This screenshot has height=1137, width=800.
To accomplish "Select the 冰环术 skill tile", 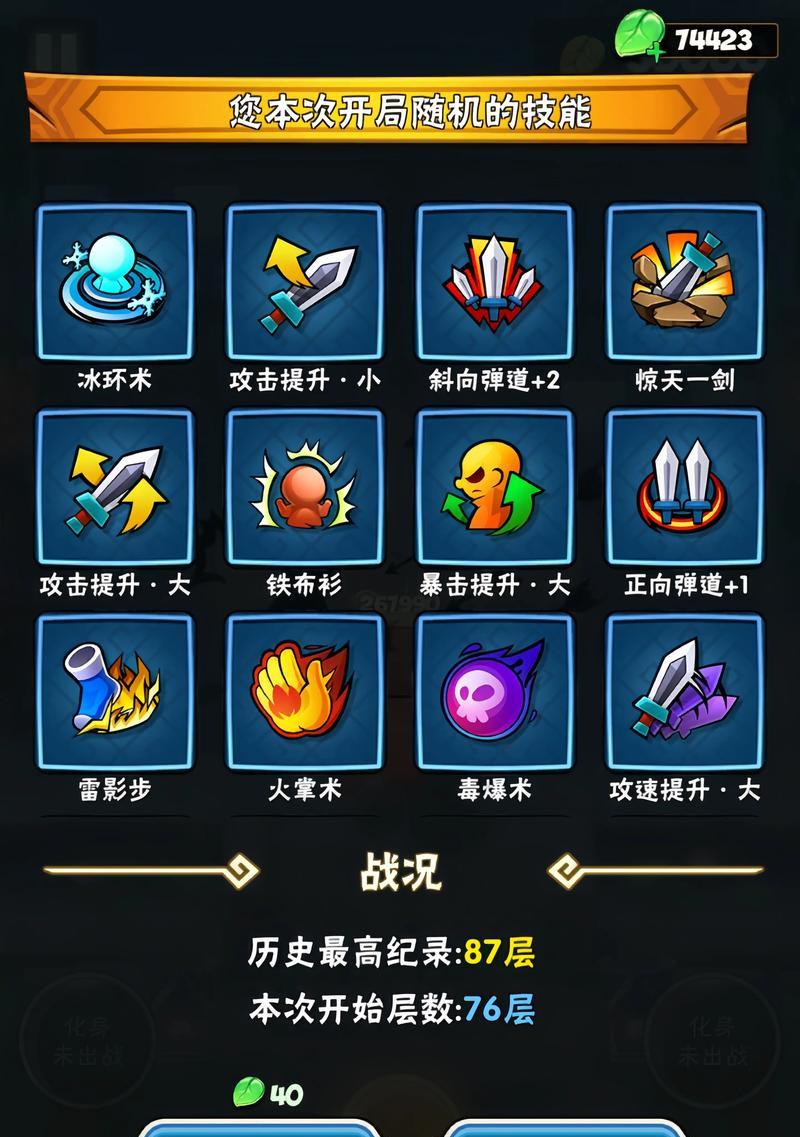I will (115, 282).
